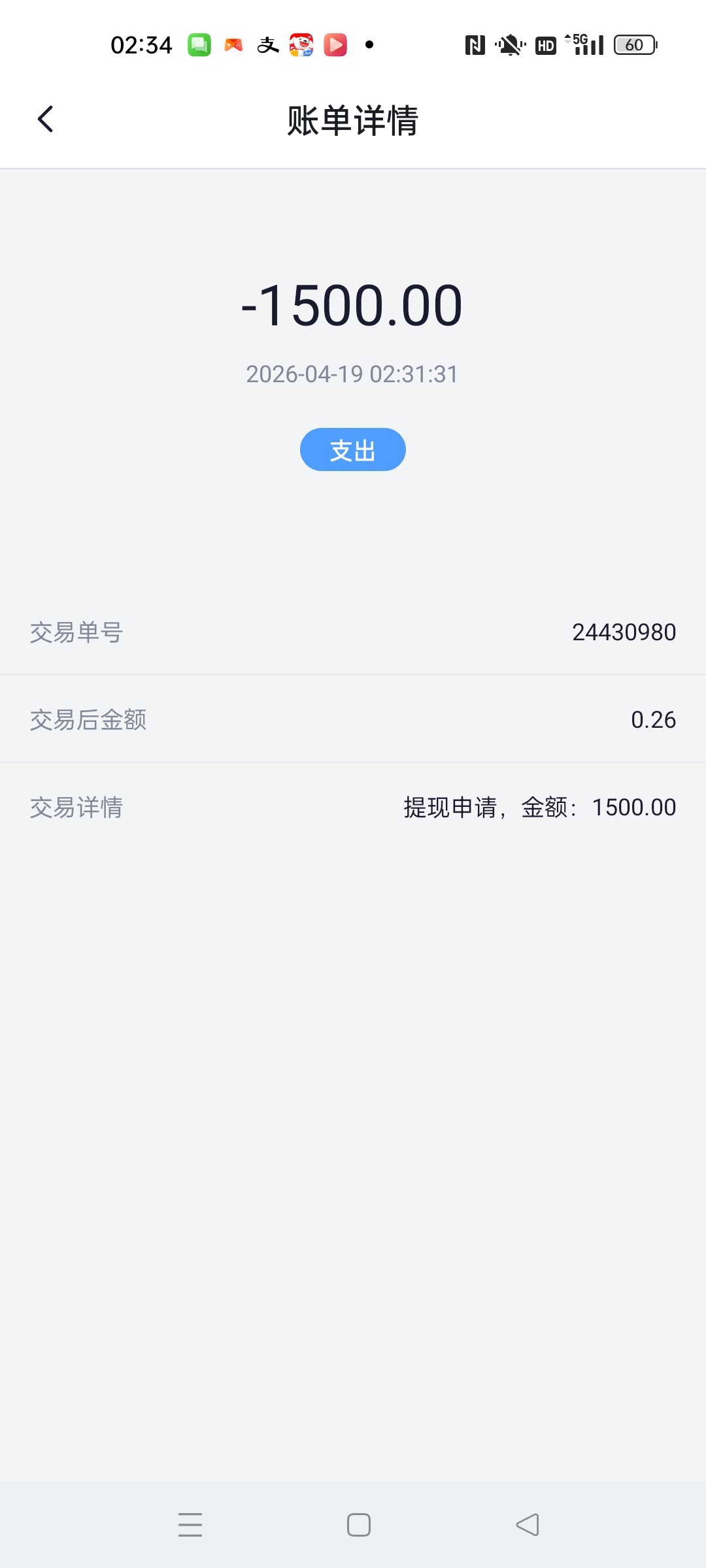Tap the recent apps button in navigation bar
706x1568 pixels.
click(190, 1525)
